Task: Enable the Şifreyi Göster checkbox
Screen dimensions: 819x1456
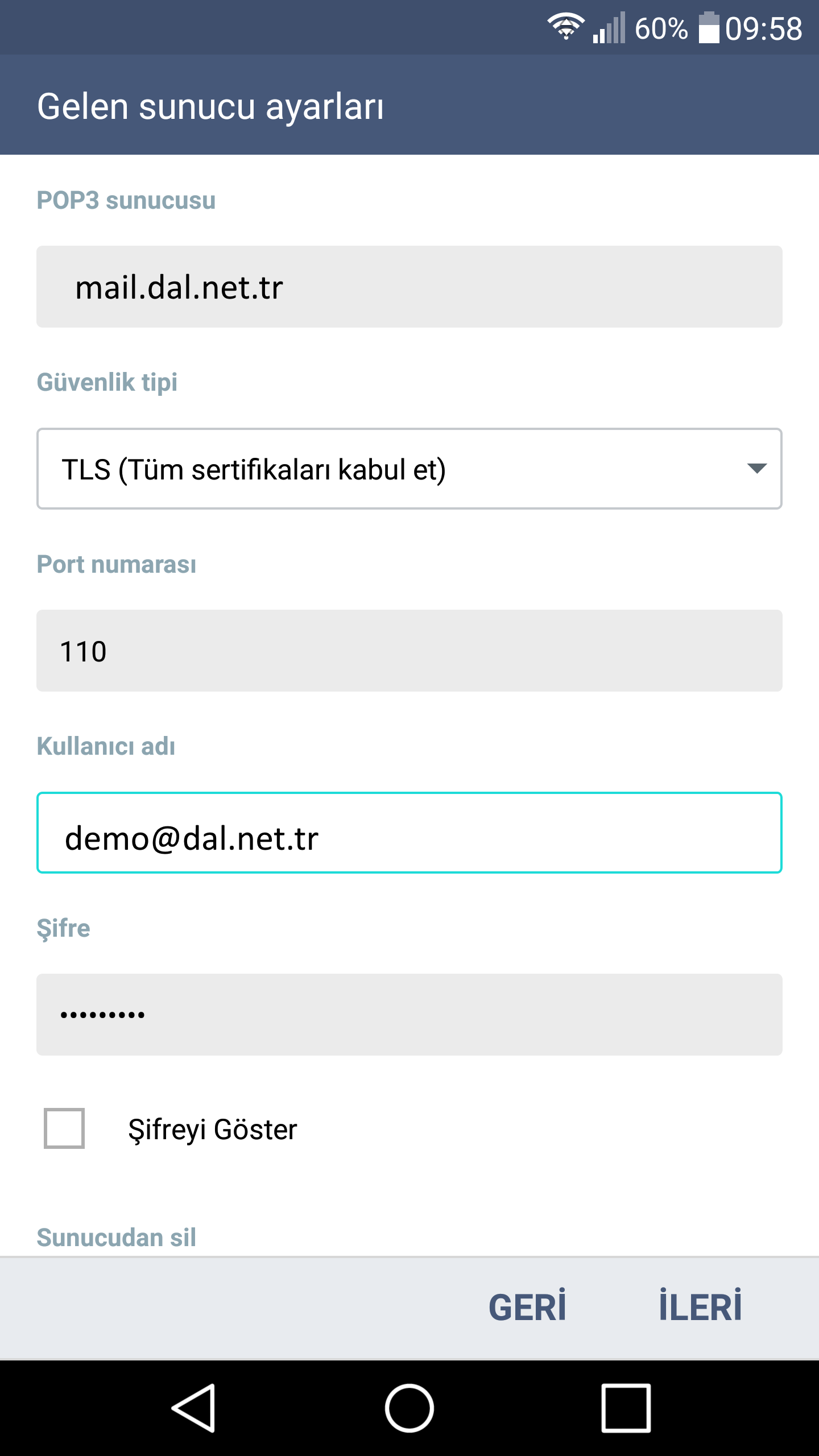Action: [64, 1128]
